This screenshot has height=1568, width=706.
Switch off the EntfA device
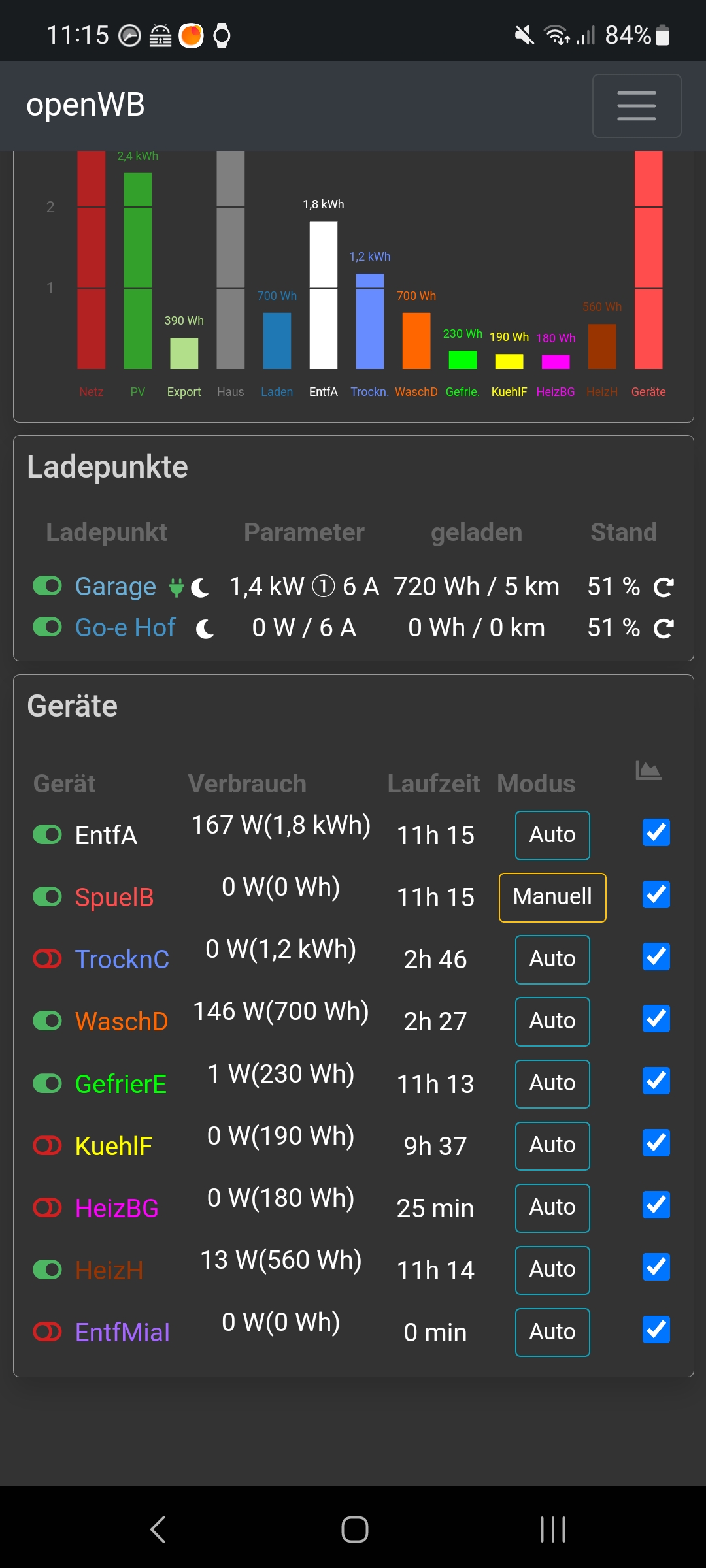pyautogui.click(x=48, y=834)
